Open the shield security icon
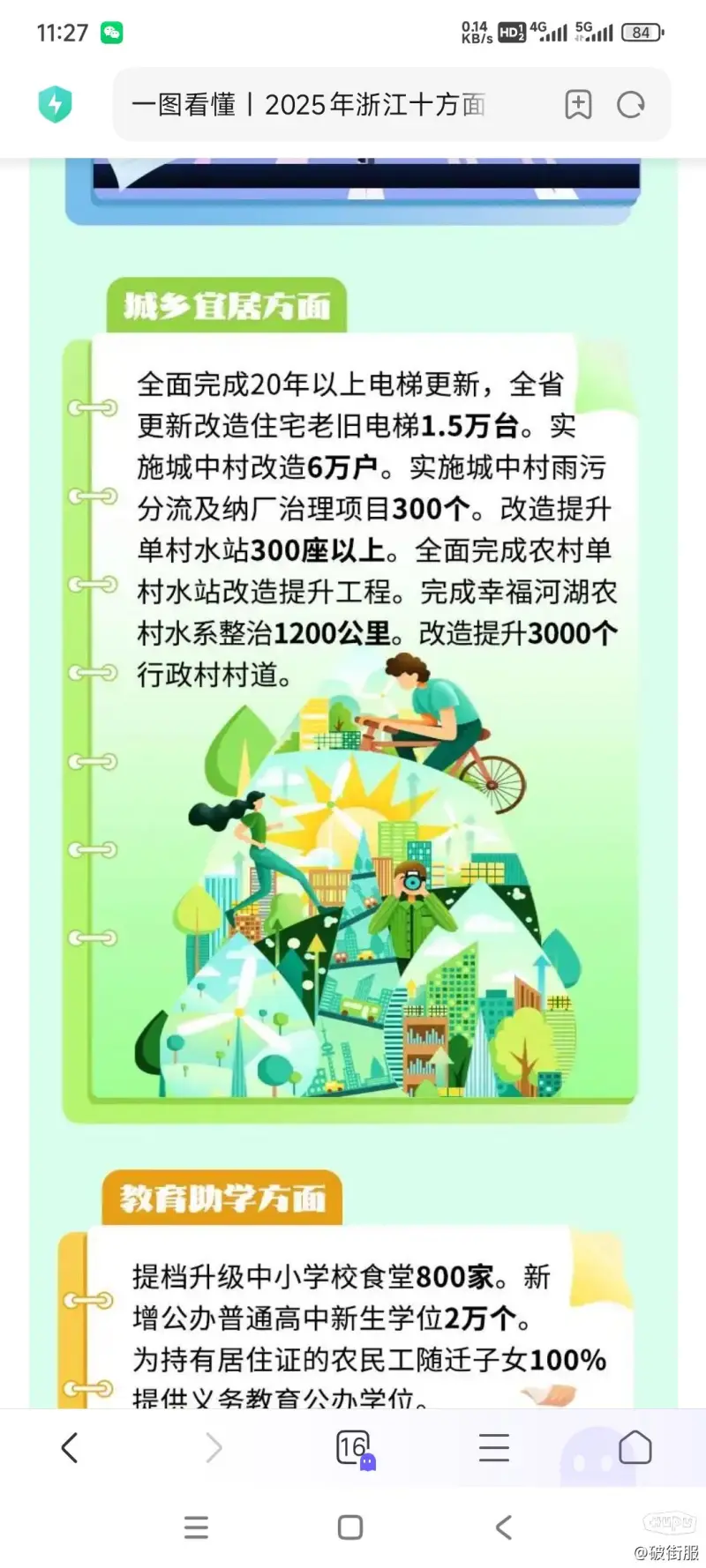 55,104
